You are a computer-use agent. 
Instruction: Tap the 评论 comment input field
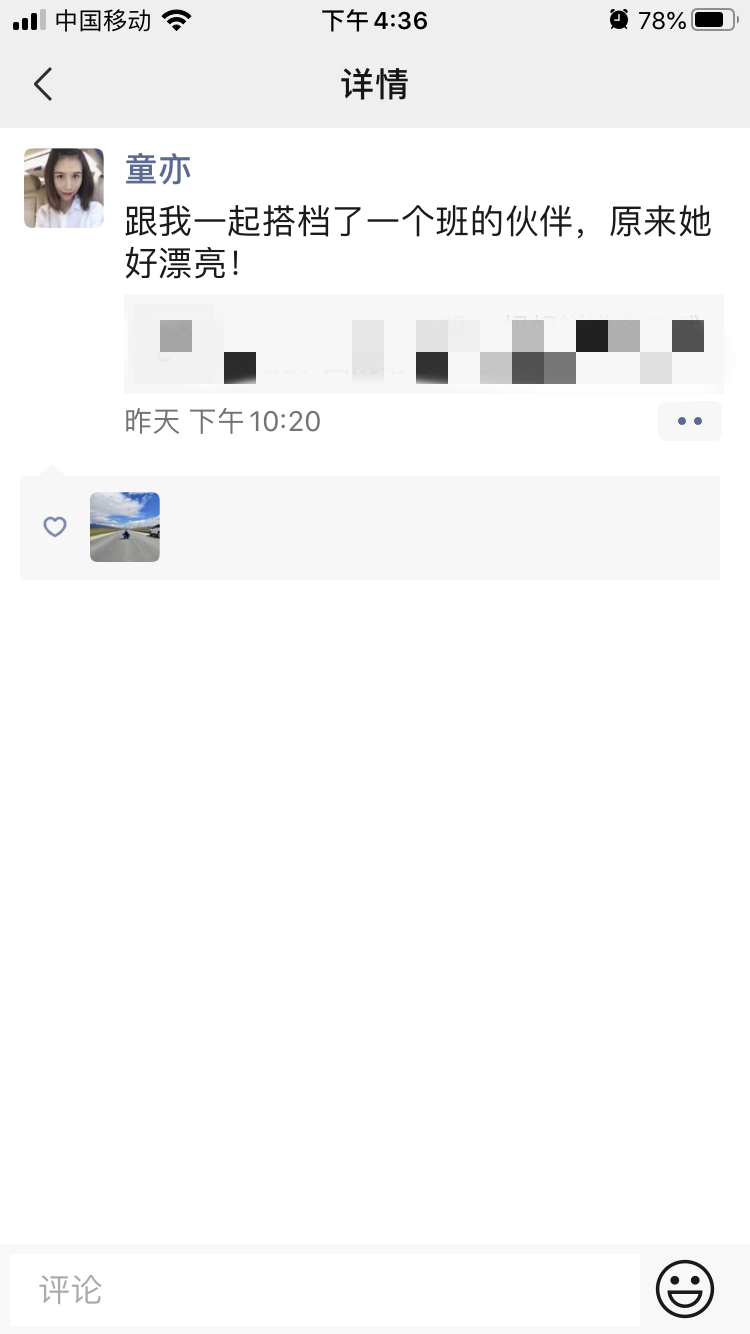point(325,1289)
